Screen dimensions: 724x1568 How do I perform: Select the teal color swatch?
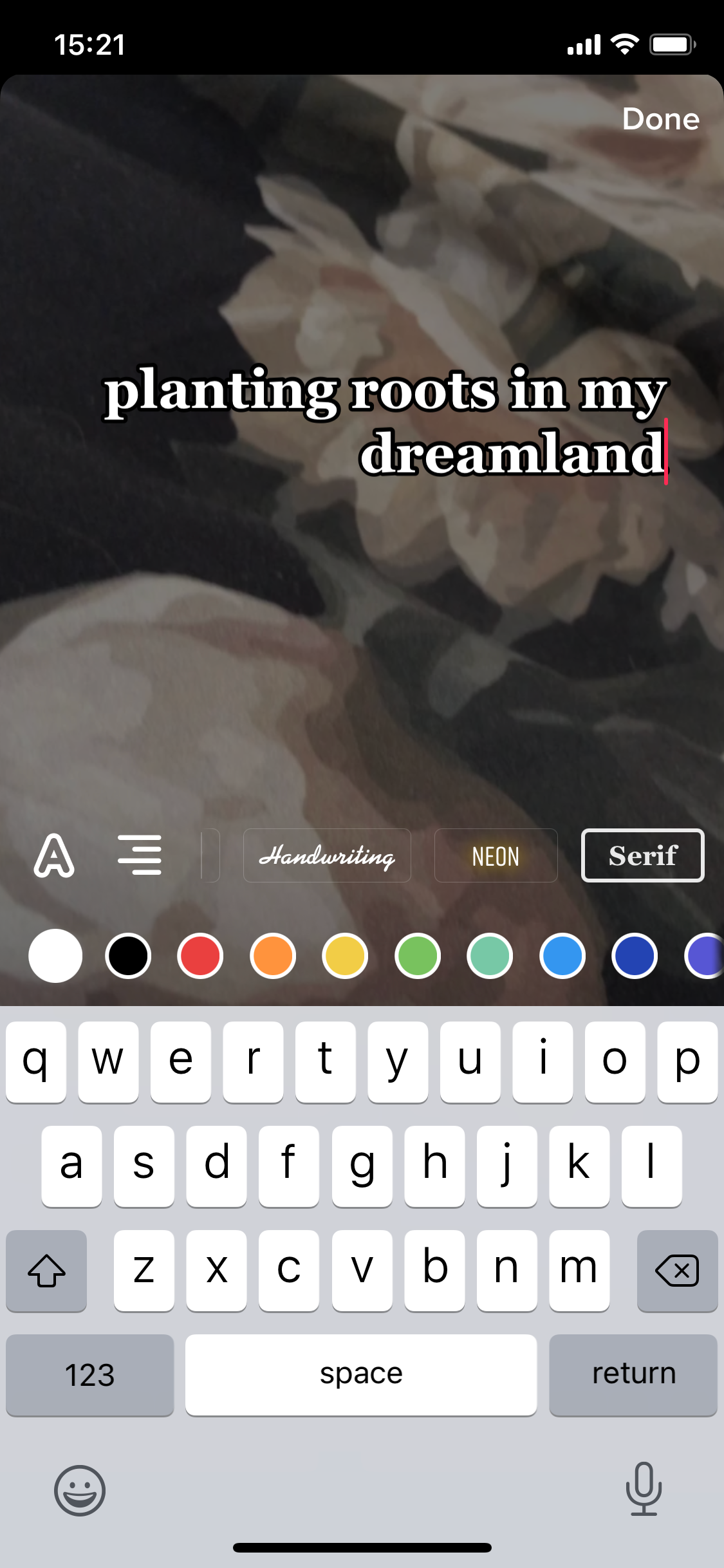[490, 956]
